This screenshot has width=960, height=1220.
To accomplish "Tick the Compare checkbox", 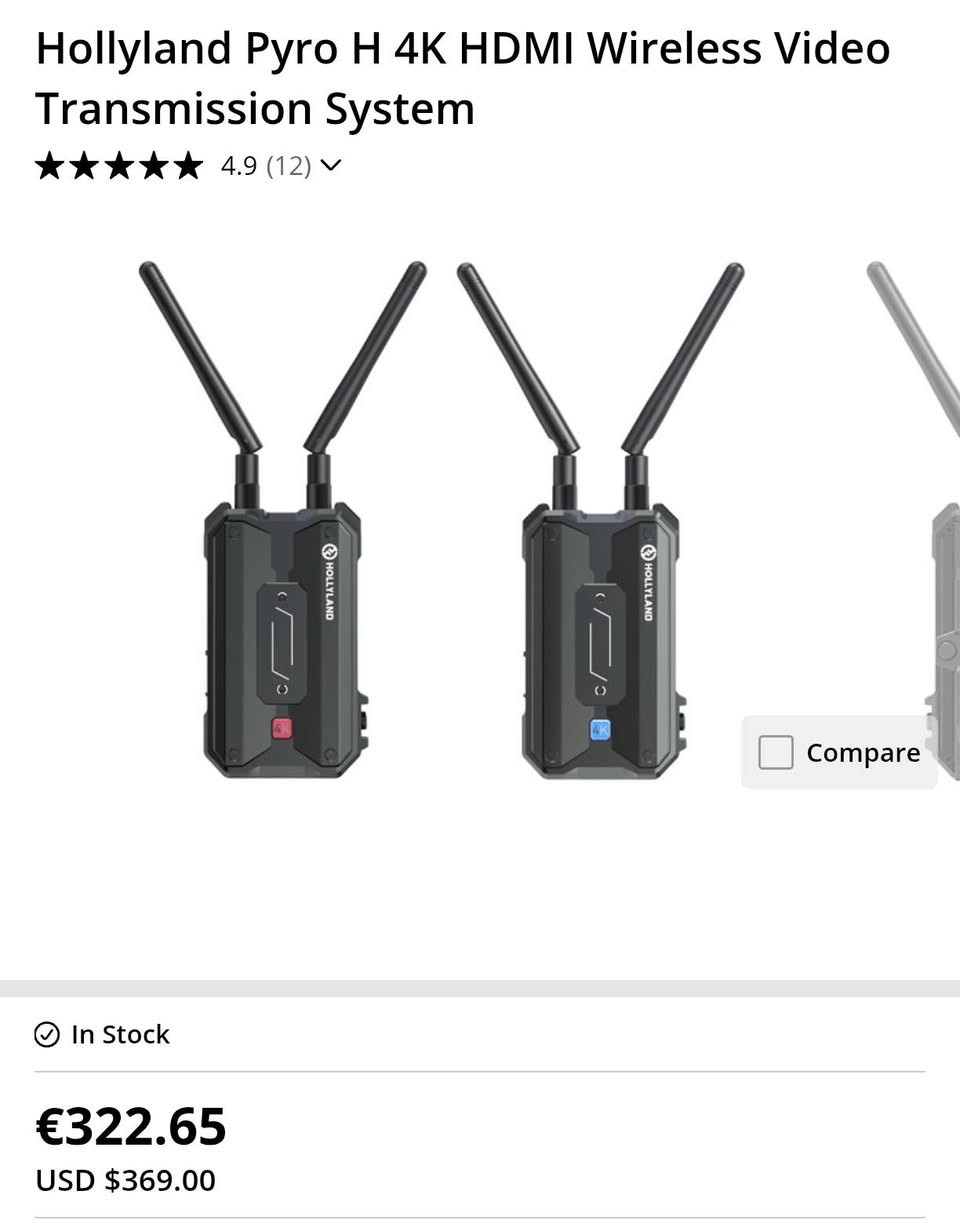I will [776, 752].
